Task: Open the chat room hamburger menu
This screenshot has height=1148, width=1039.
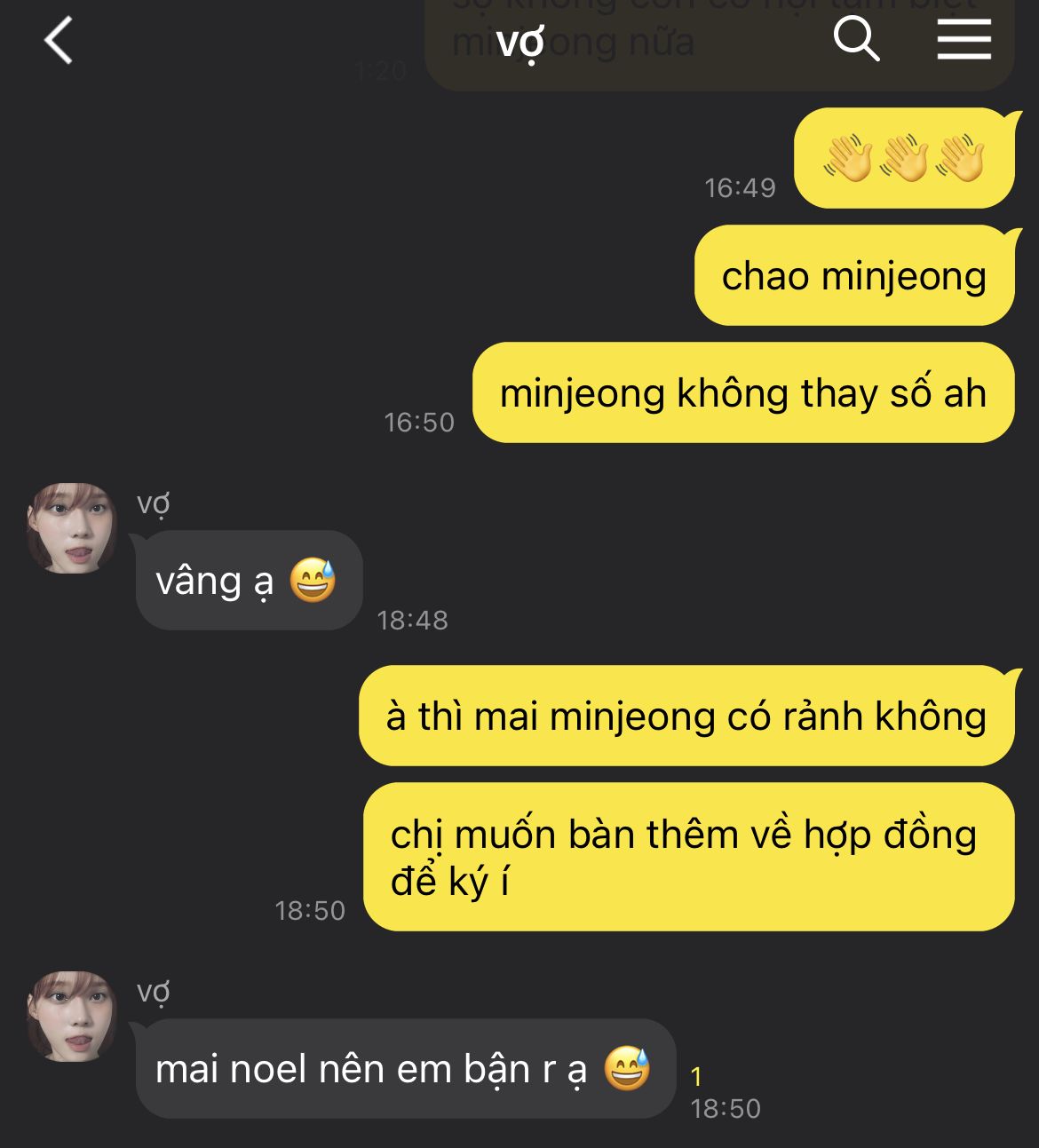Action: [x=964, y=40]
